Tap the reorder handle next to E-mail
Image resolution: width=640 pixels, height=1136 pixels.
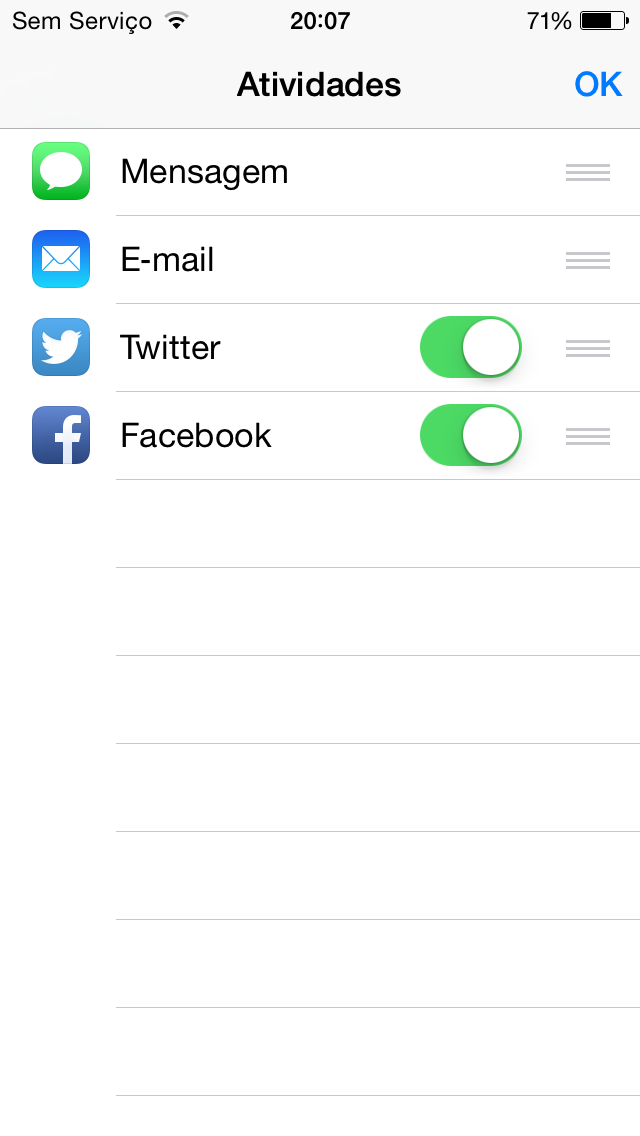click(x=588, y=260)
